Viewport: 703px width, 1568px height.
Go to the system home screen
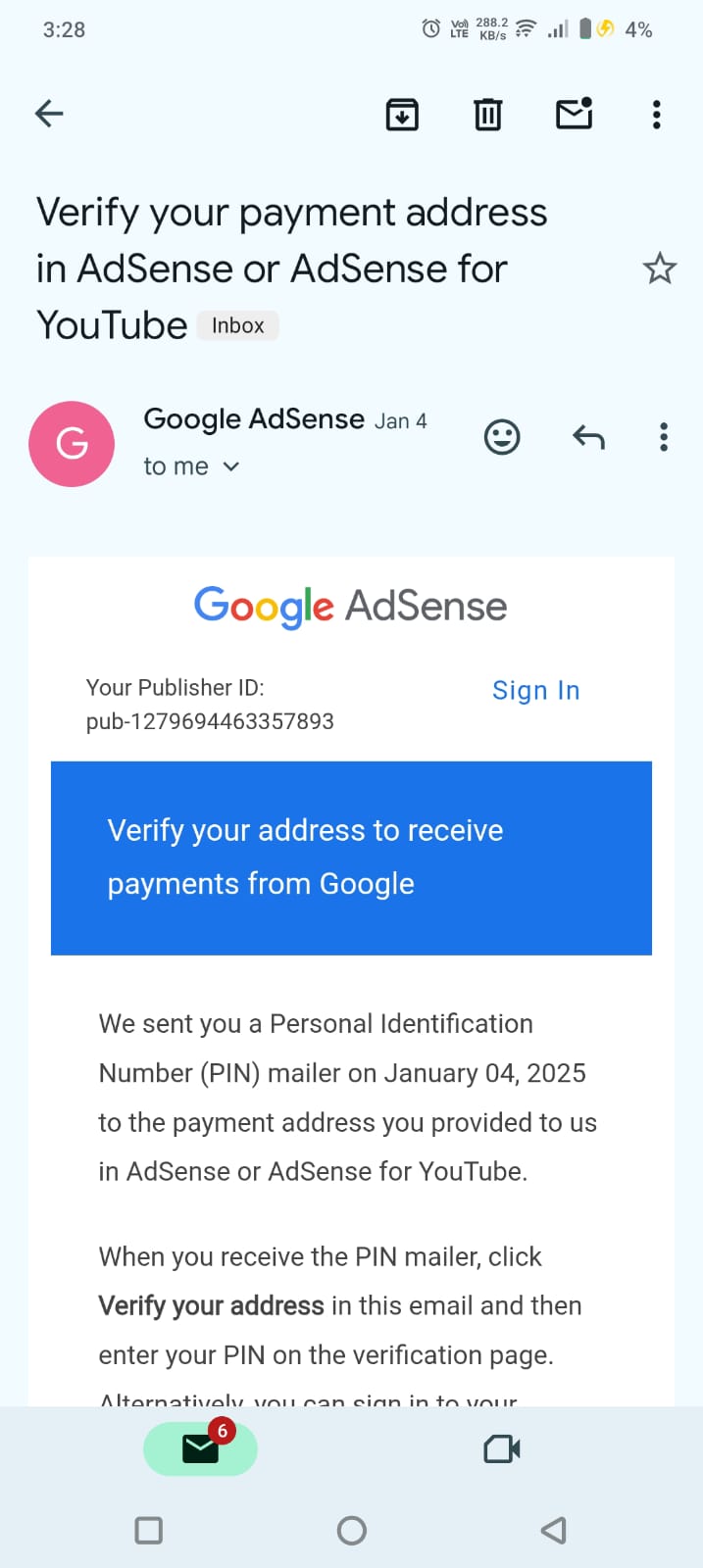pyautogui.click(x=352, y=1531)
